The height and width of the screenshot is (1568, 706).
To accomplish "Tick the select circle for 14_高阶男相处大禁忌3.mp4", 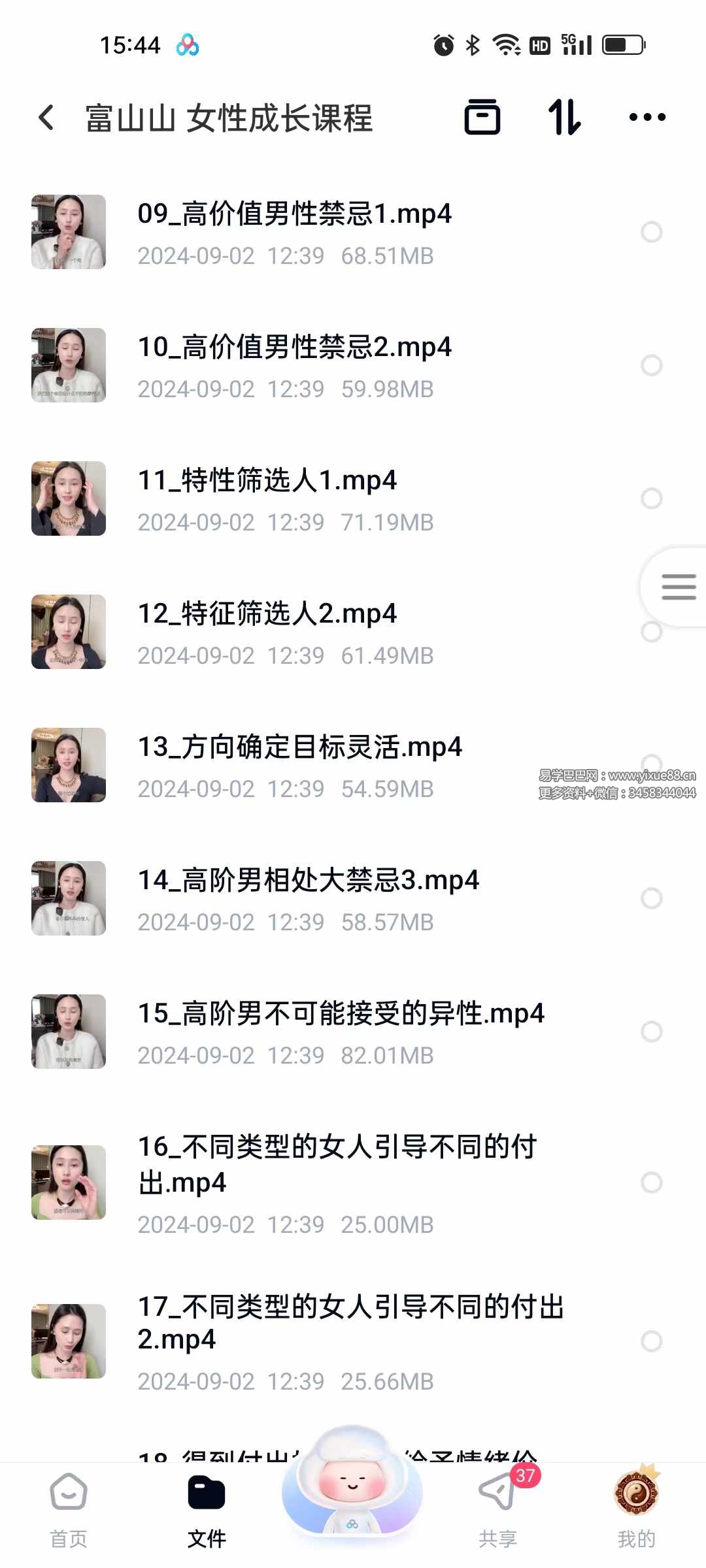I will pos(652,898).
